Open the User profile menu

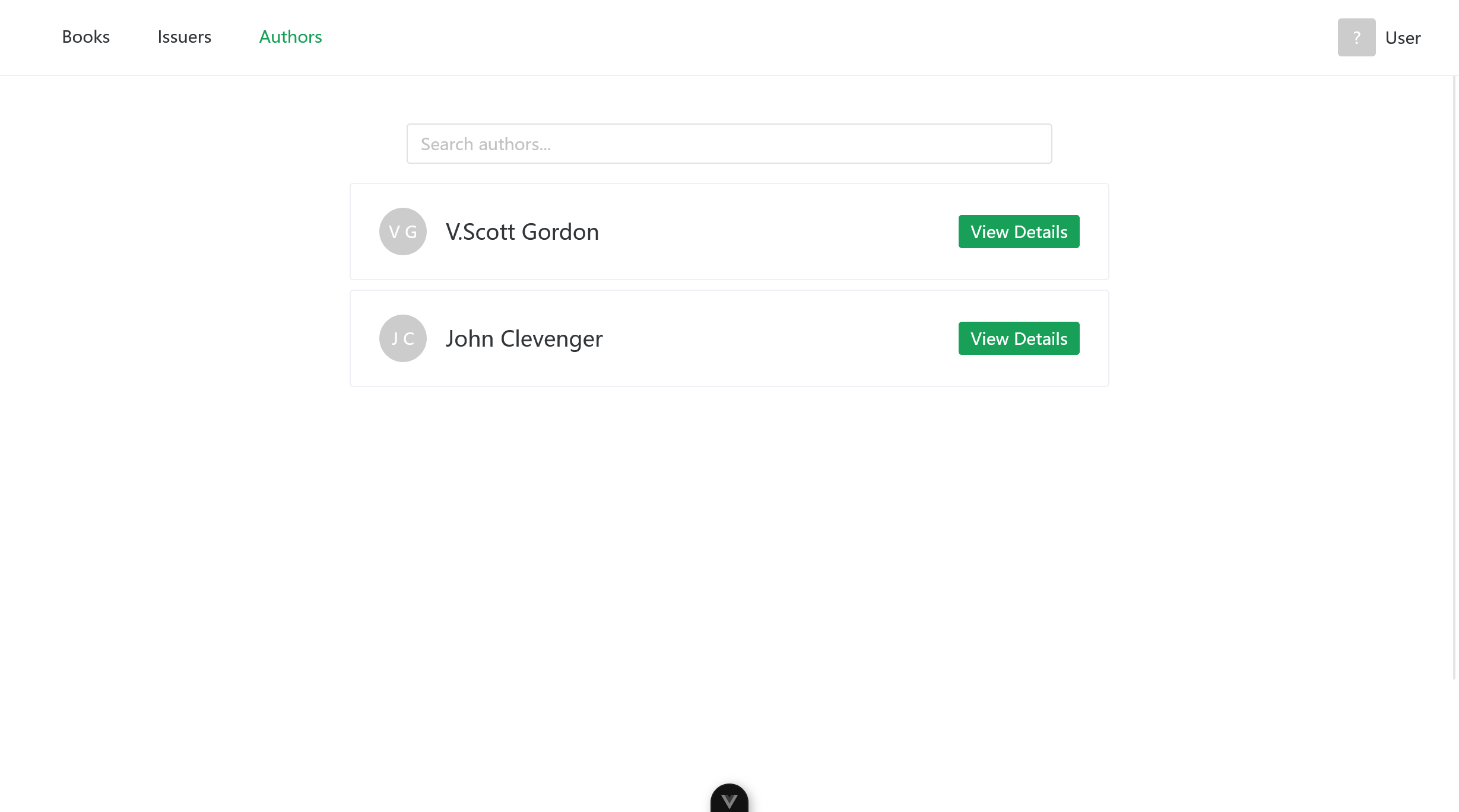[x=1378, y=37]
